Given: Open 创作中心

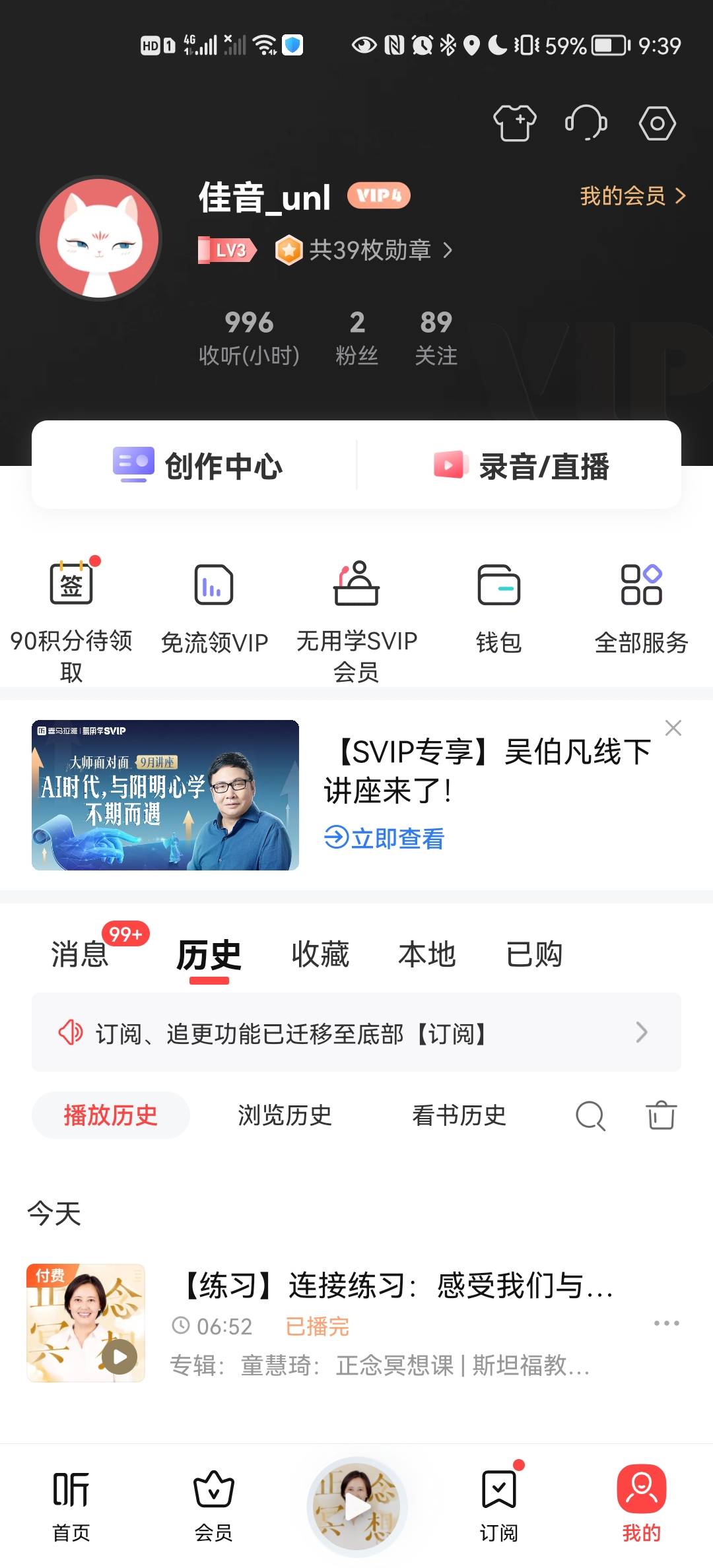Looking at the screenshot, I should click(197, 466).
